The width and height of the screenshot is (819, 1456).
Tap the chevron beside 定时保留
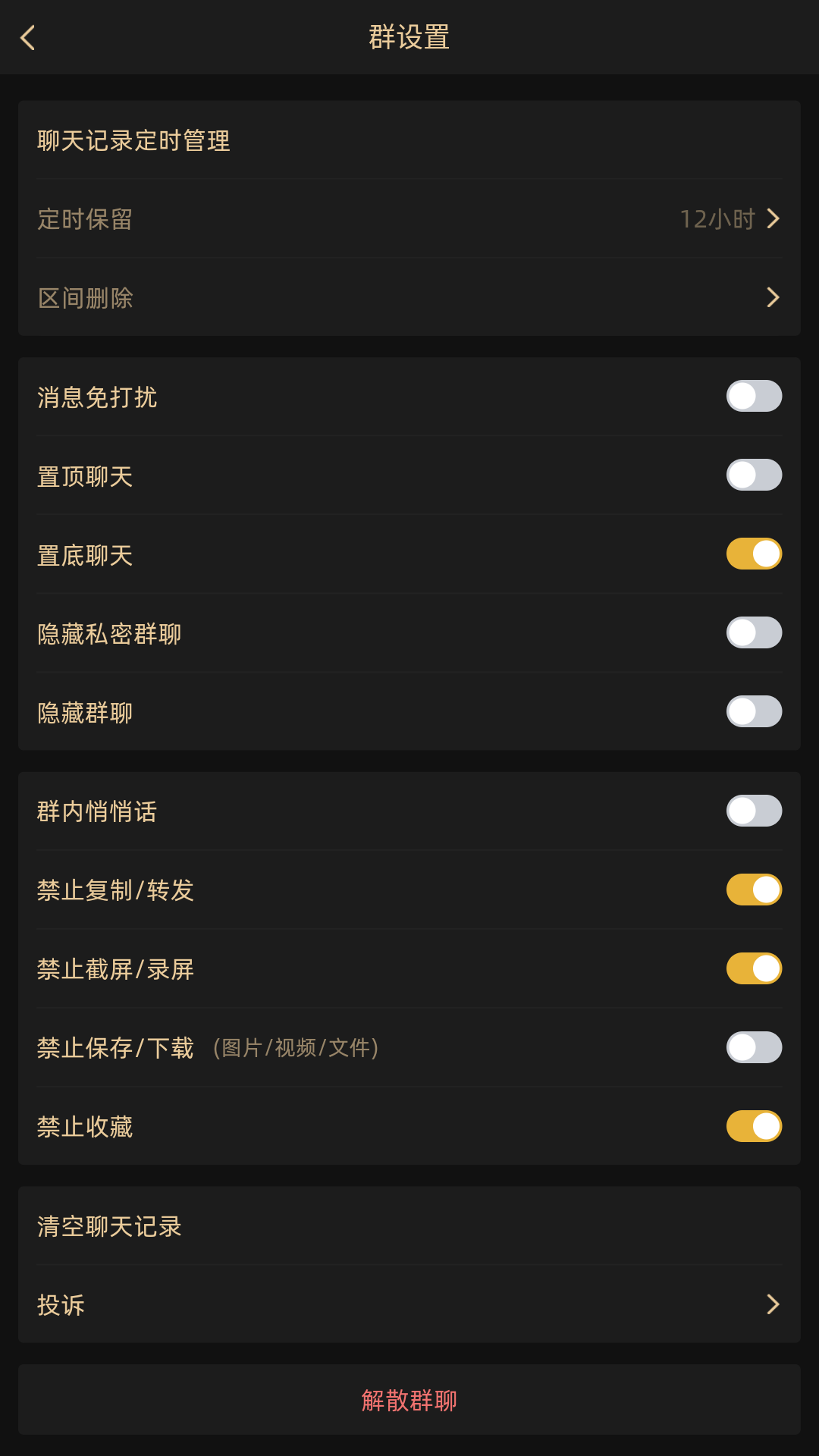point(775,219)
